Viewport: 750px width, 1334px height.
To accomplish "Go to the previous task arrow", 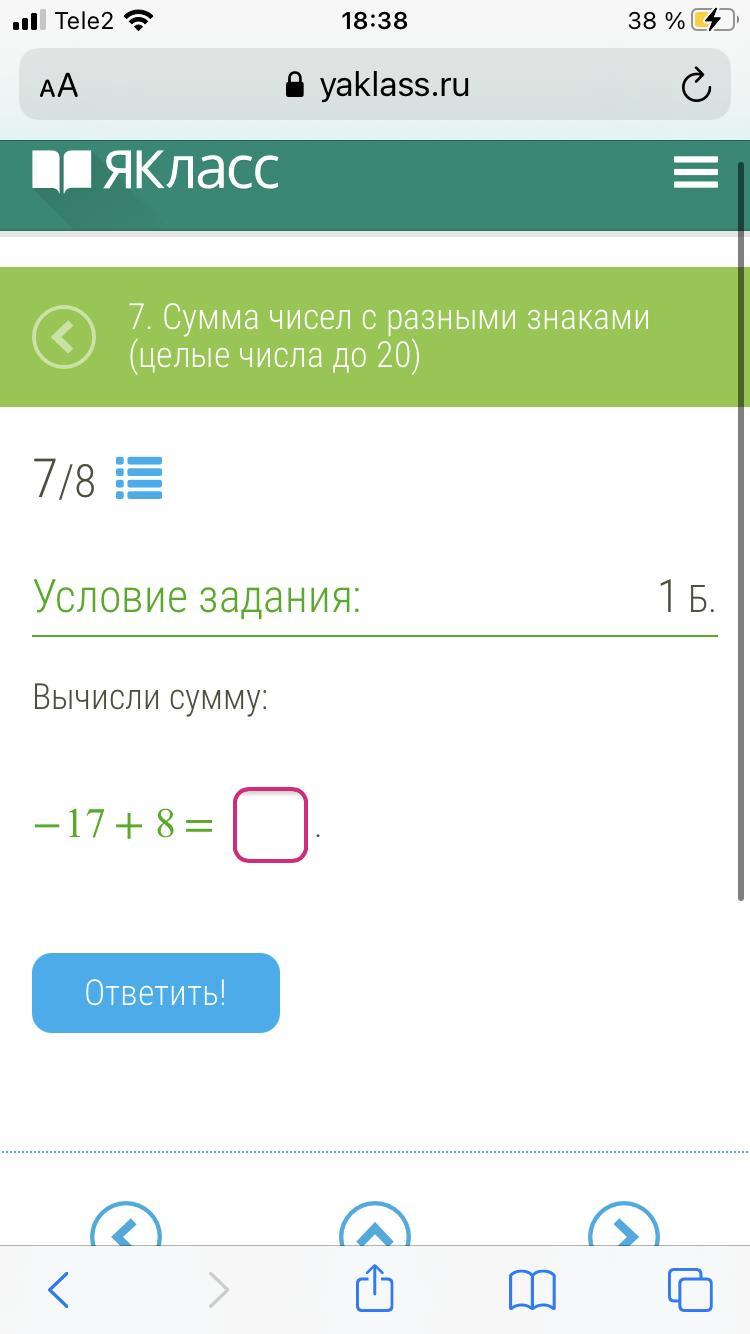I will point(125,1228).
